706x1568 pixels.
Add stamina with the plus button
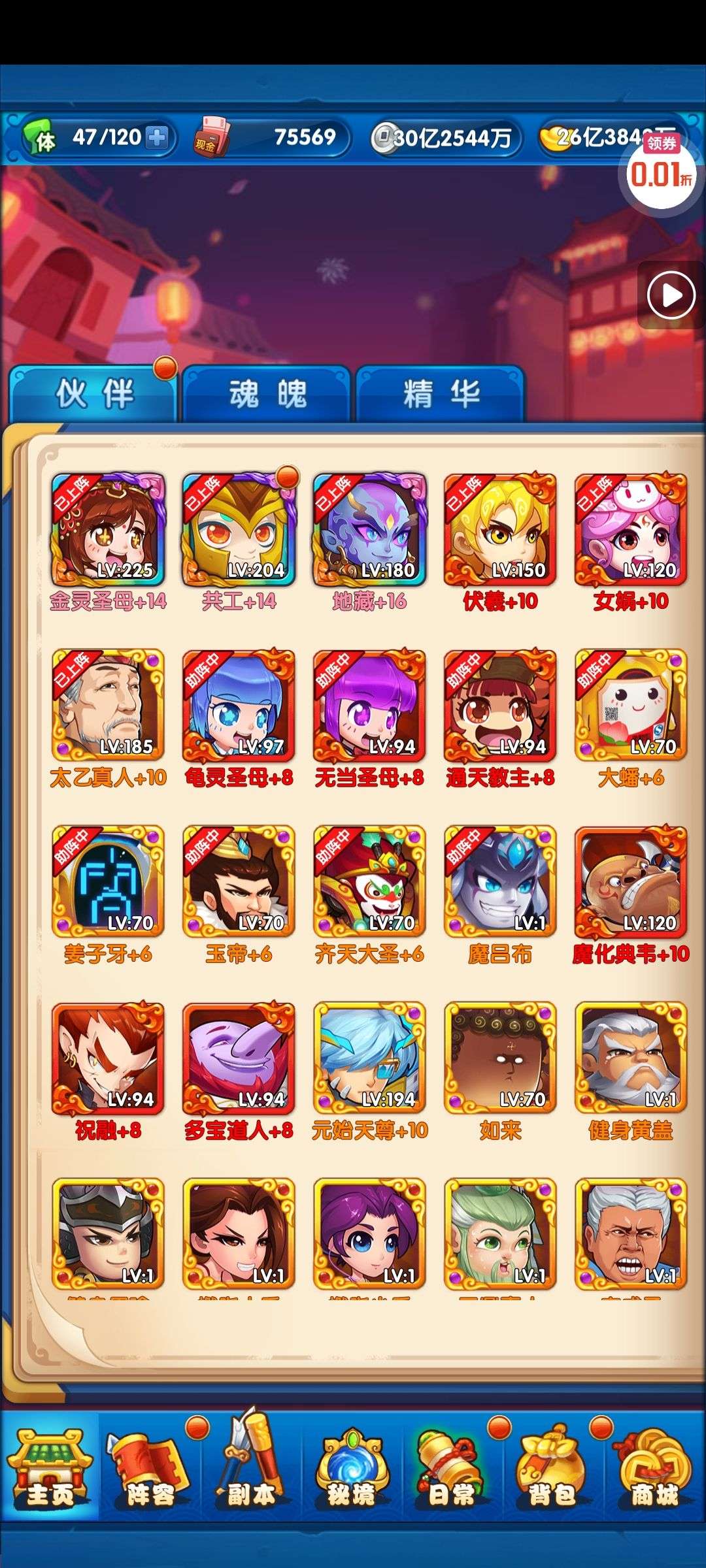click(x=157, y=137)
